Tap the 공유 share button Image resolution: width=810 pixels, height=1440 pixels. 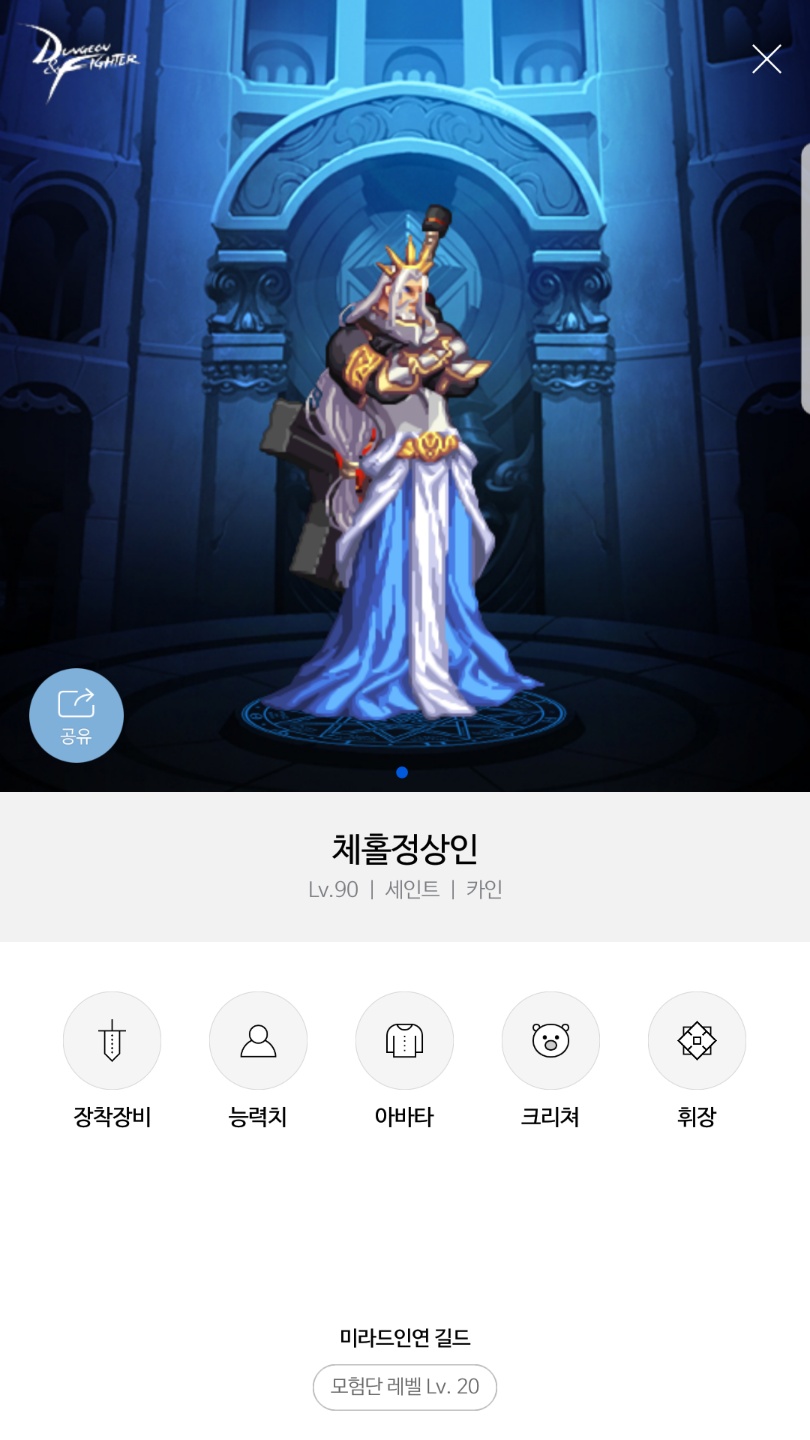coord(76,715)
